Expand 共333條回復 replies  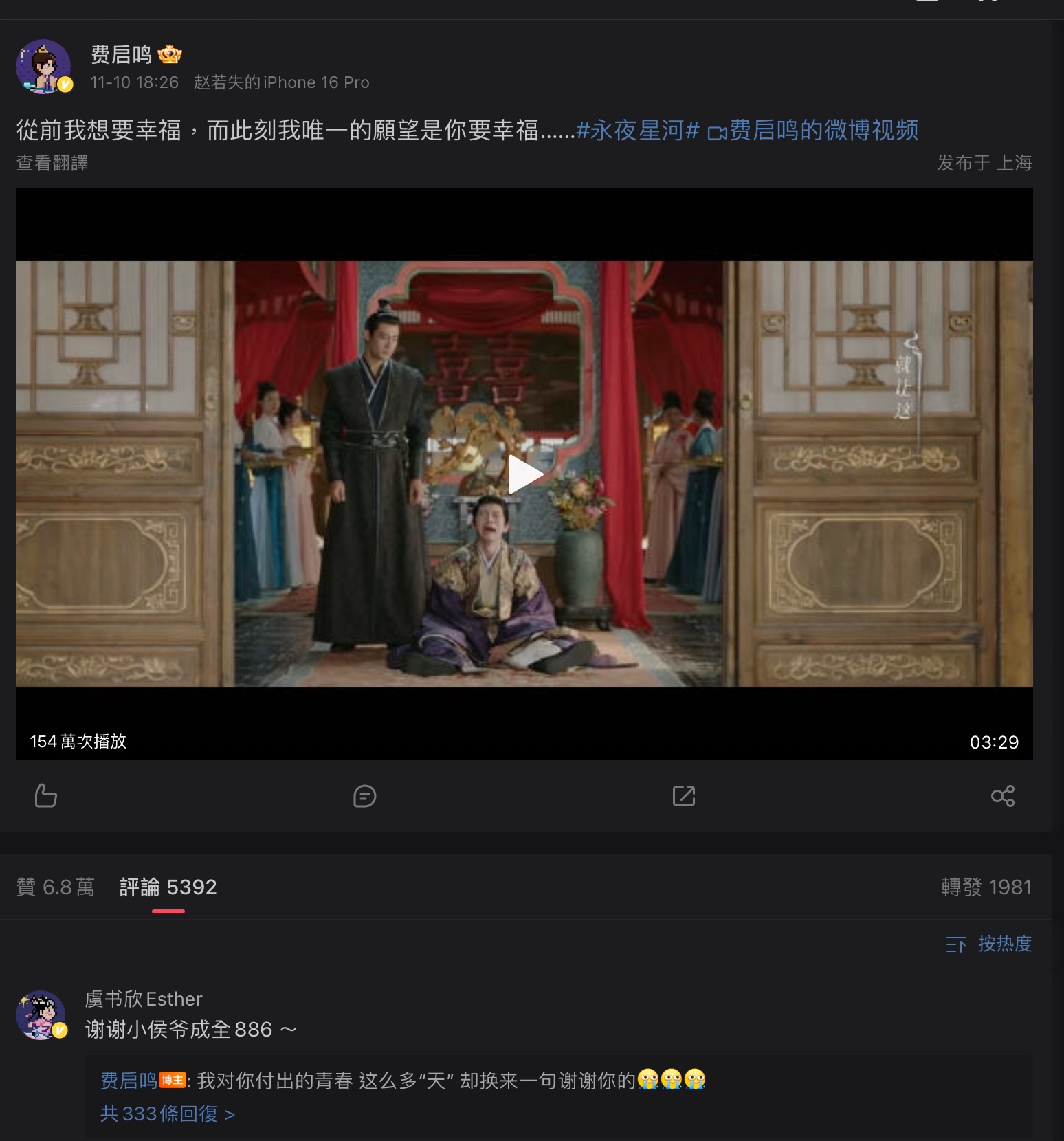click(x=168, y=1114)
